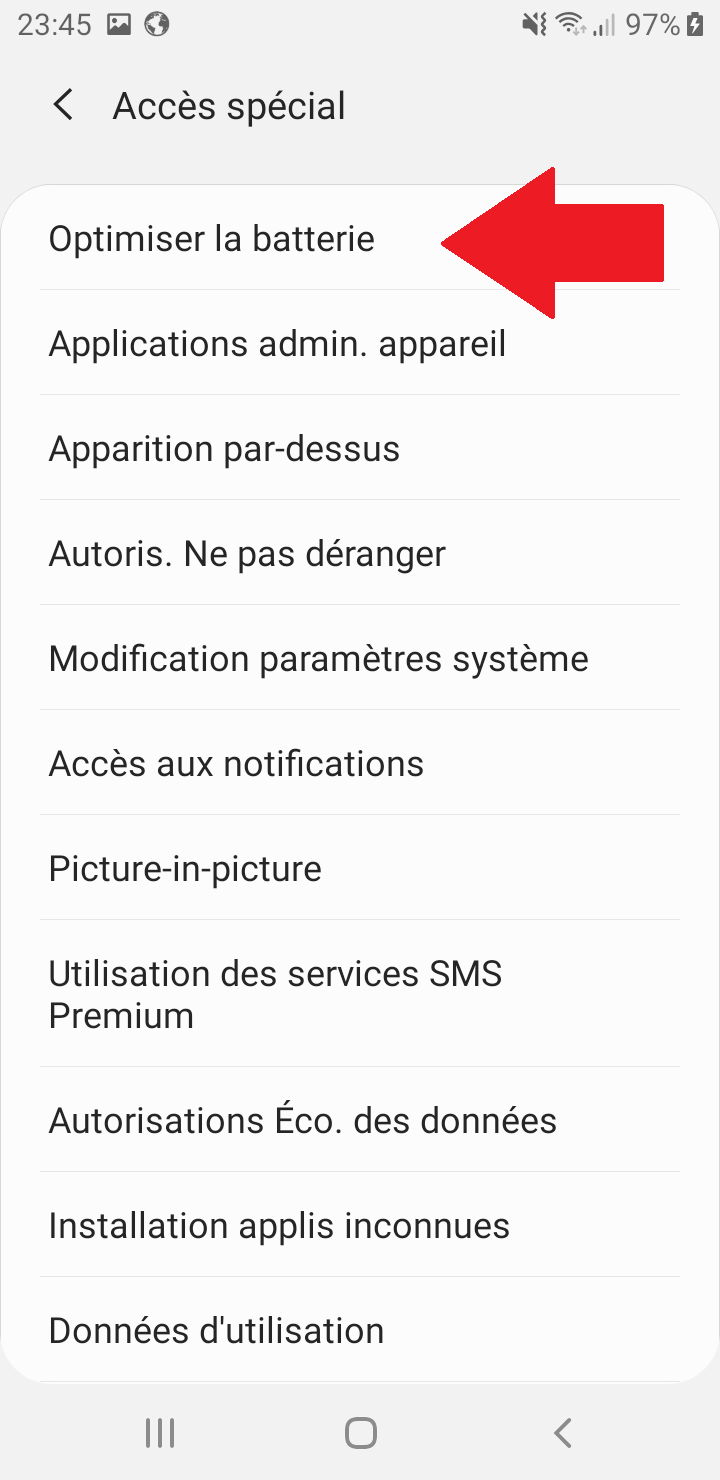Select Apparition par-dessus
Viewport: 720px width, 1480px height.
[x=360, y=448]
